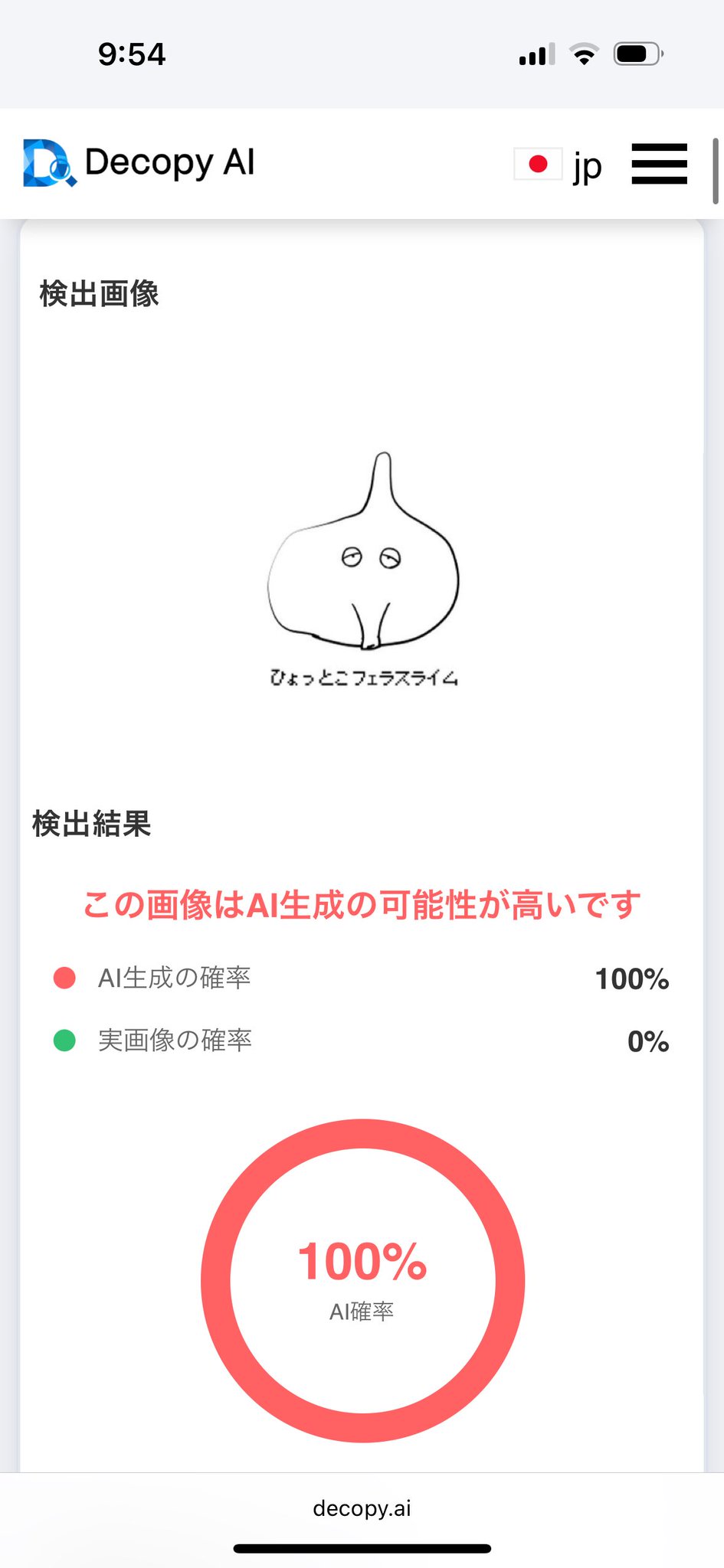
Task: Open the hamburger menu
Action: coord(659,164)
